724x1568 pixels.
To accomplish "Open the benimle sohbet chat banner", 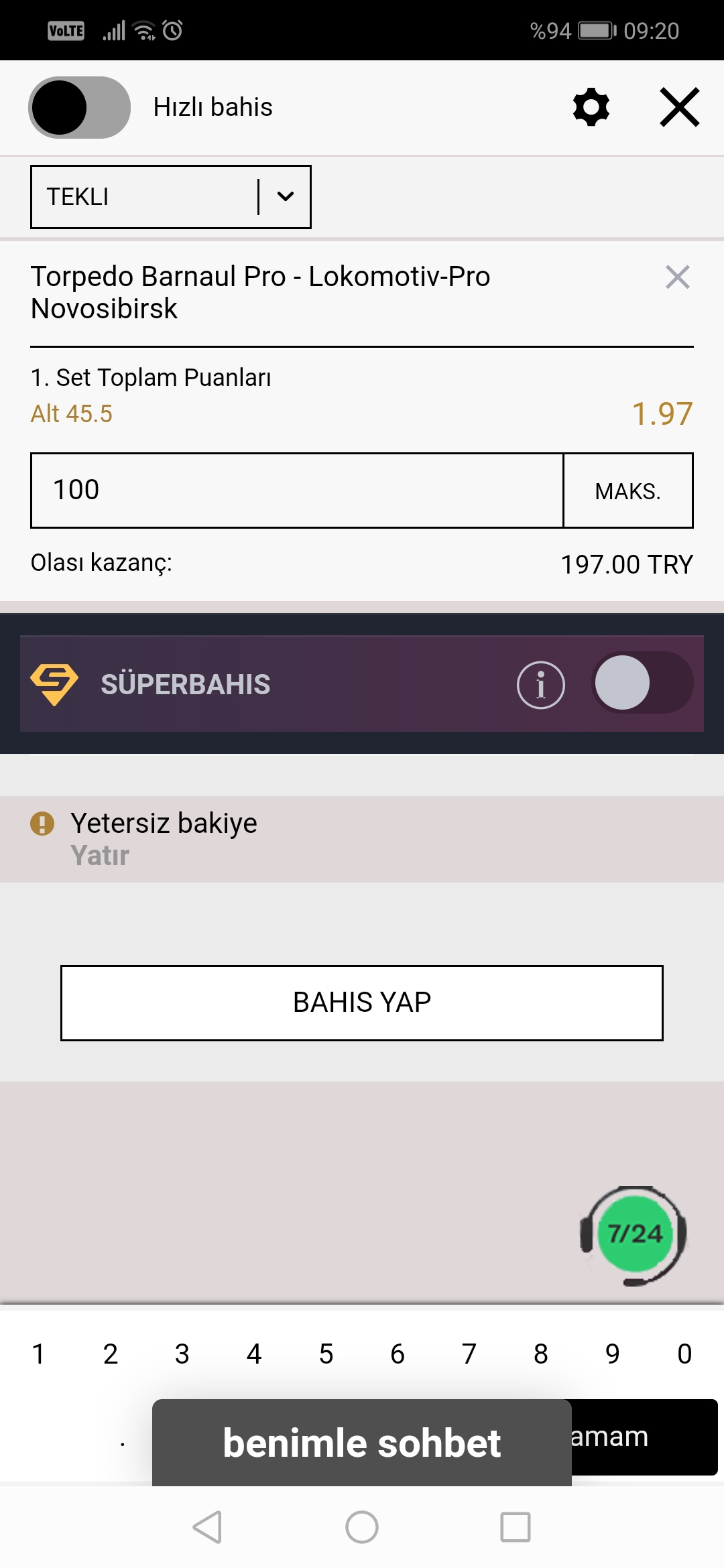I will (362, 1443).
